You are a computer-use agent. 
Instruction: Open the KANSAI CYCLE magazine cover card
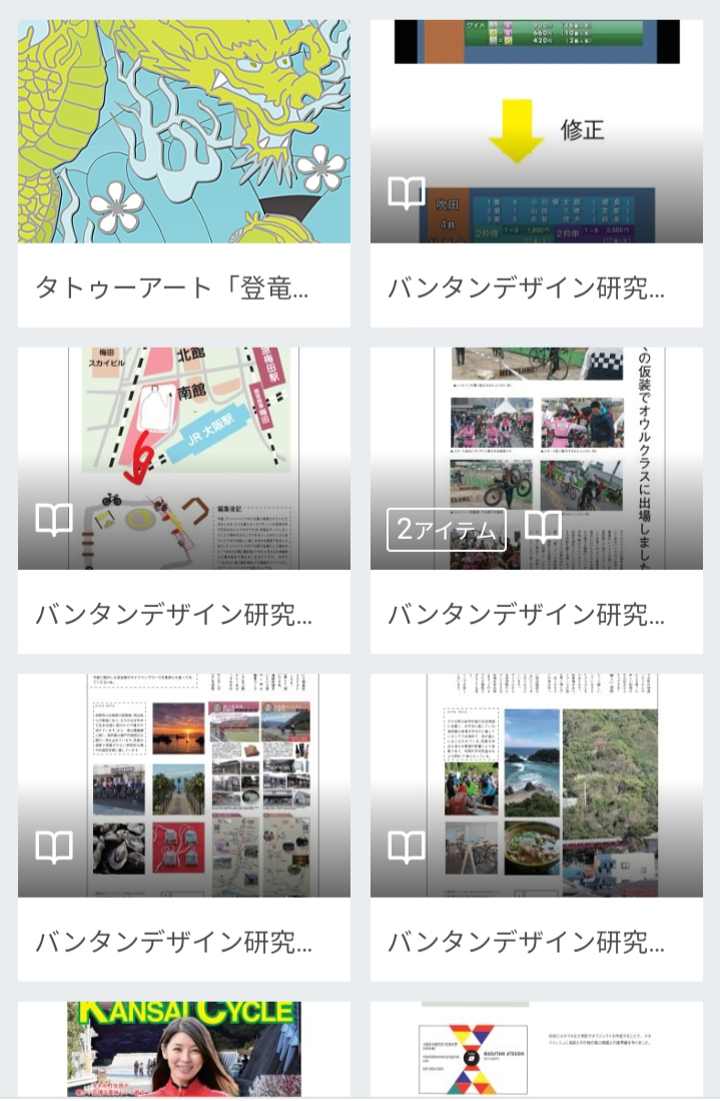coord(184,1050)
